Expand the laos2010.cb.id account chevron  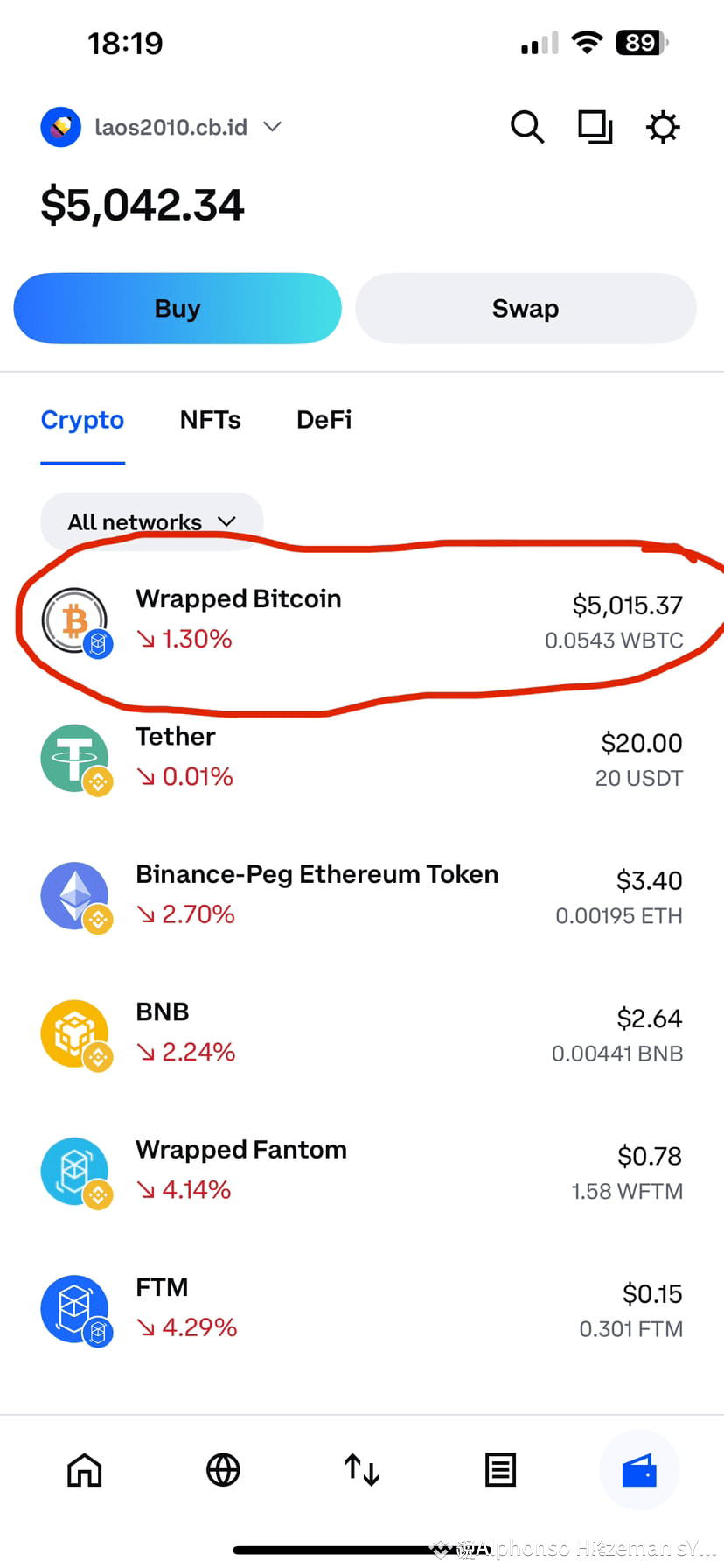[x=272, y=127]
